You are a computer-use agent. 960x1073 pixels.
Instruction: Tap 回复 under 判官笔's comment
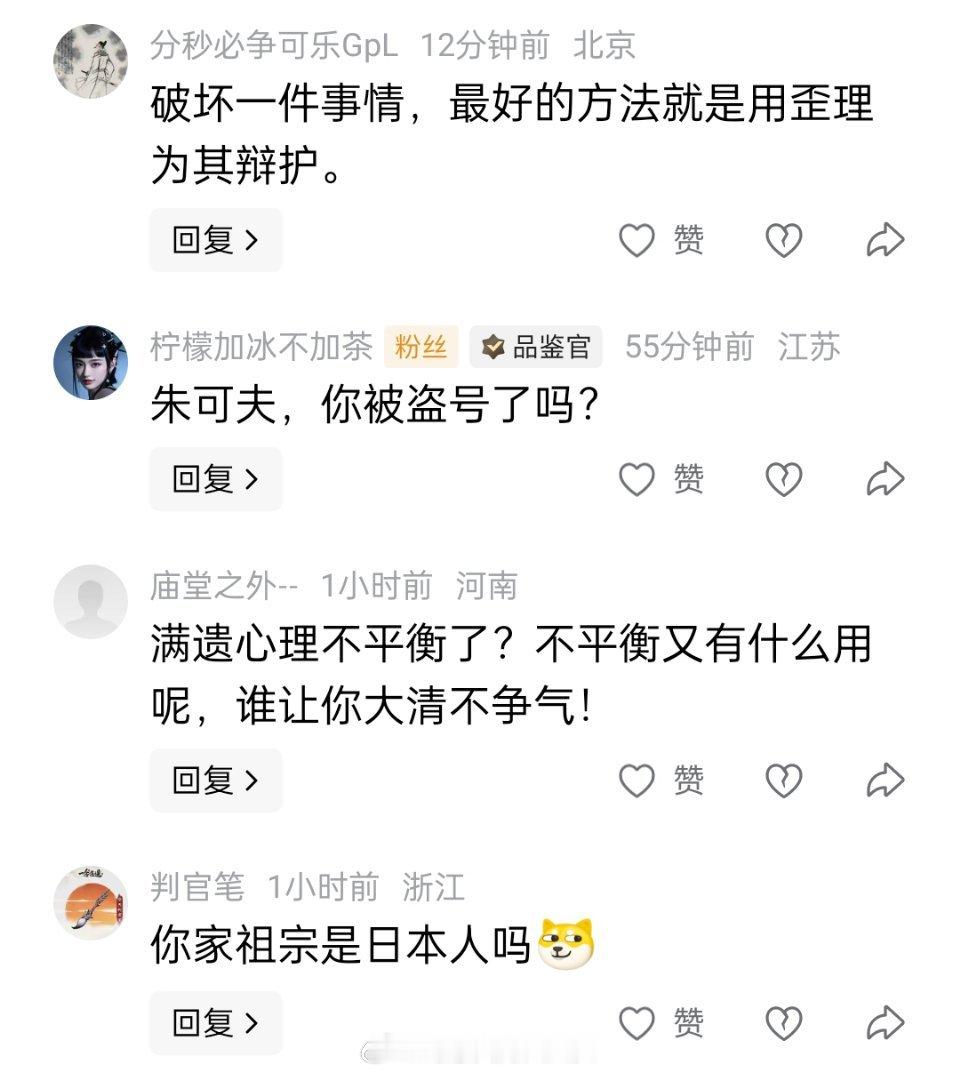pos(214,1022)
